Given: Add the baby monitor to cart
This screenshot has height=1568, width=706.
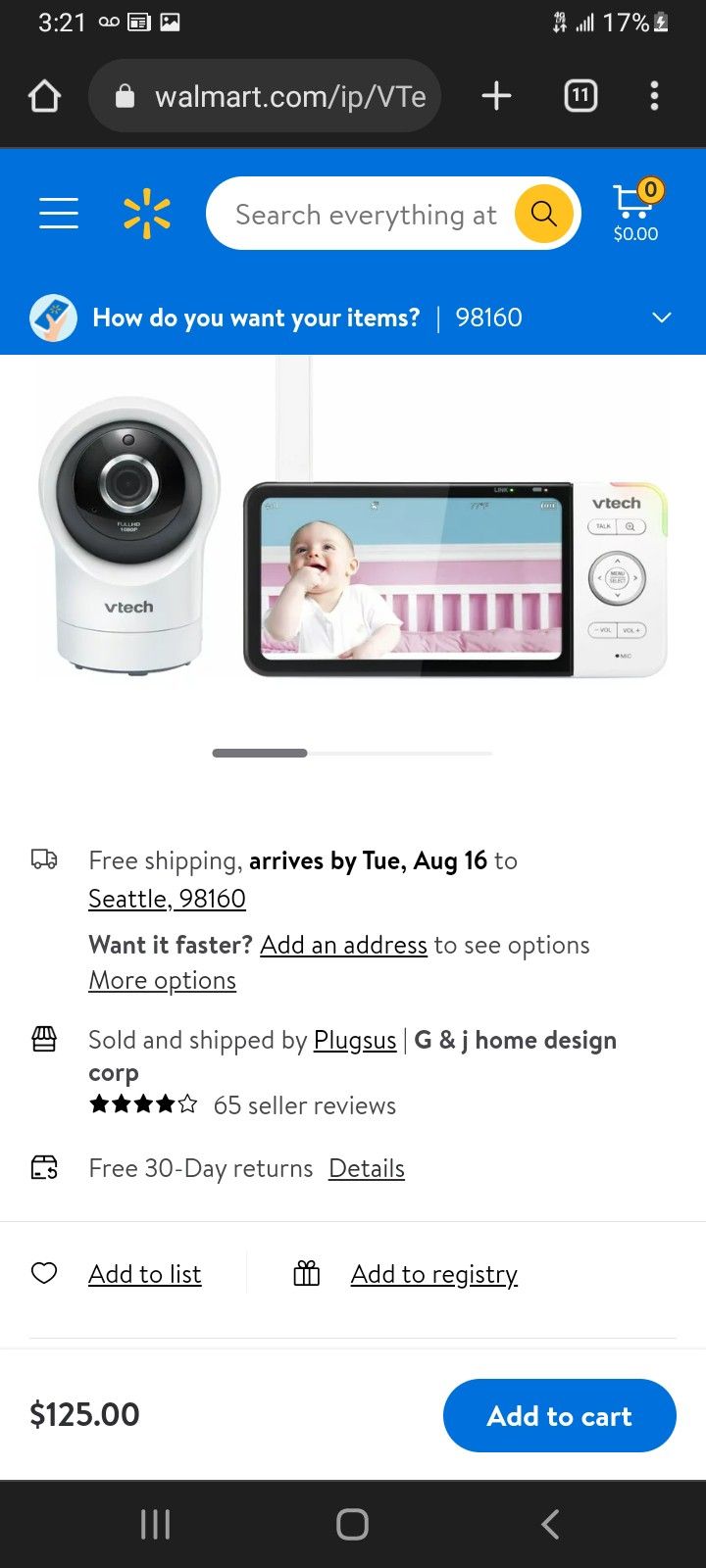Looking at the screenshot, I should pos(559,1415).
